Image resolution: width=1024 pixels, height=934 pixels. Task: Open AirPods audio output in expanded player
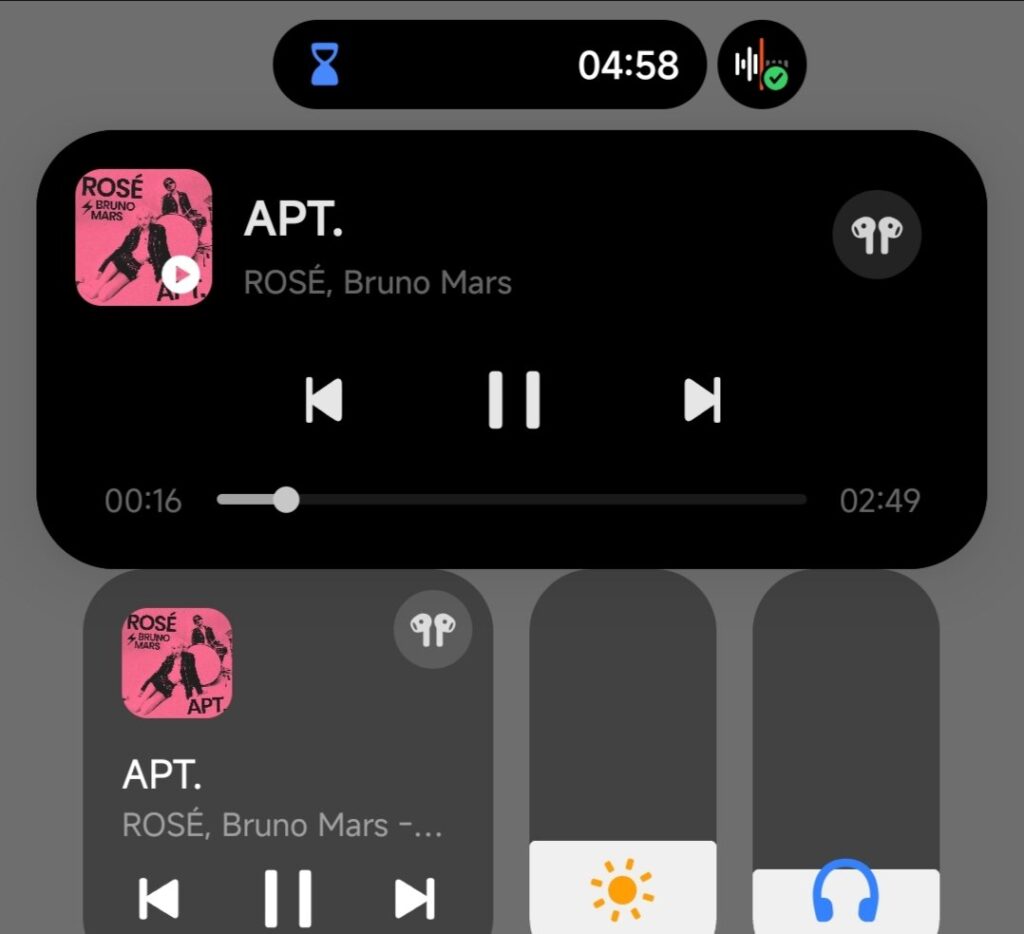(876, 235)
